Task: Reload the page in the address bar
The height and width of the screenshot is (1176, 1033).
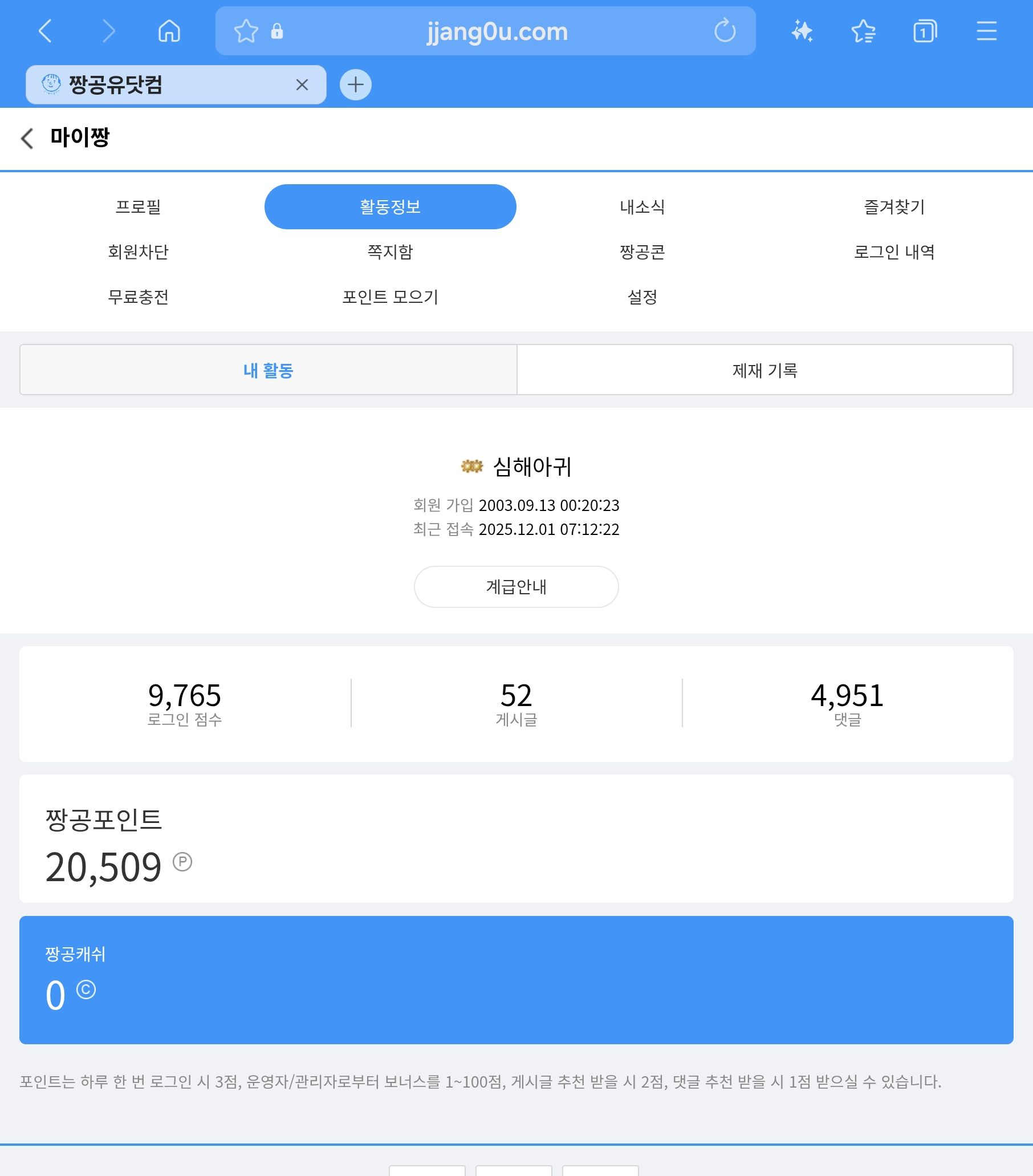Action: 725,31
